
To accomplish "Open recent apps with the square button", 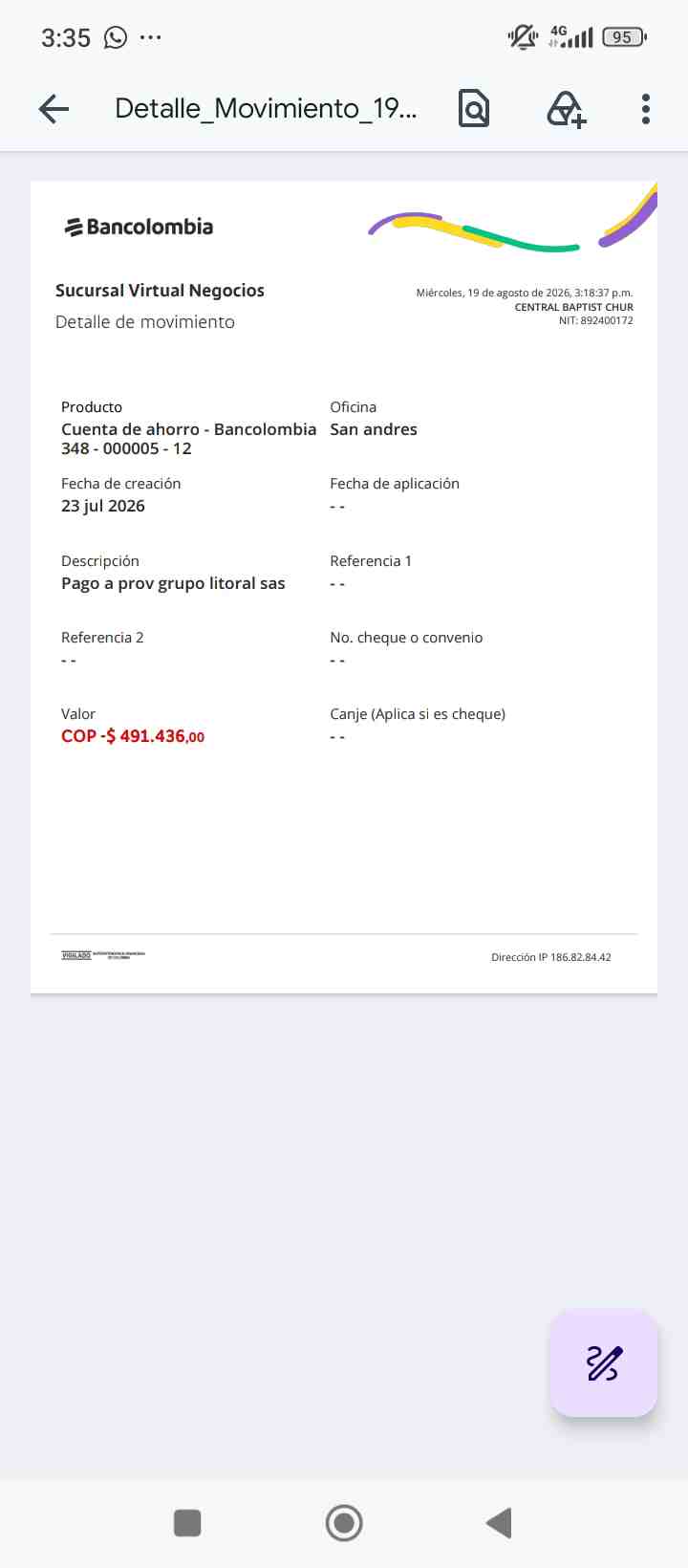I will (x=187, y=1523).
